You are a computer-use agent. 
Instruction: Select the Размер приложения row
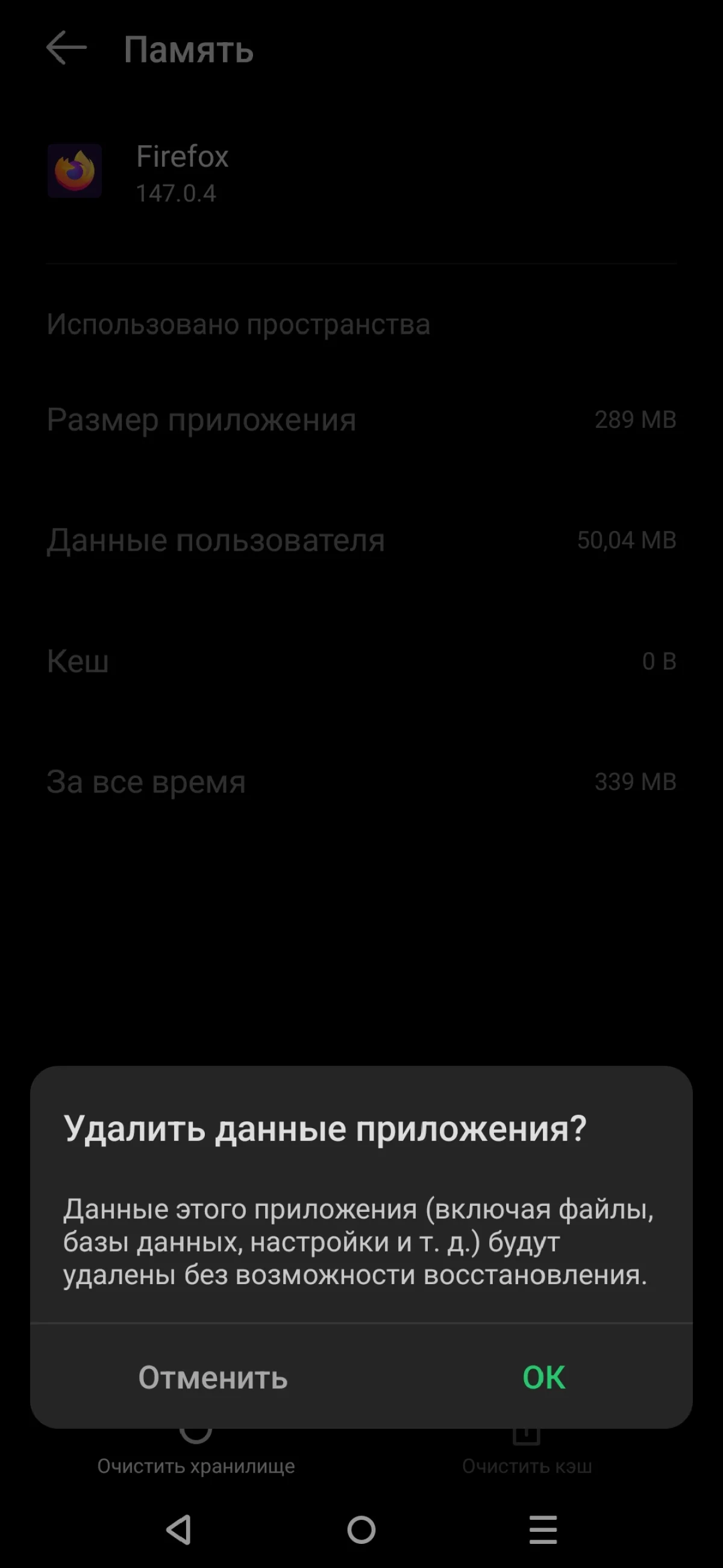(x=361, y=418)
